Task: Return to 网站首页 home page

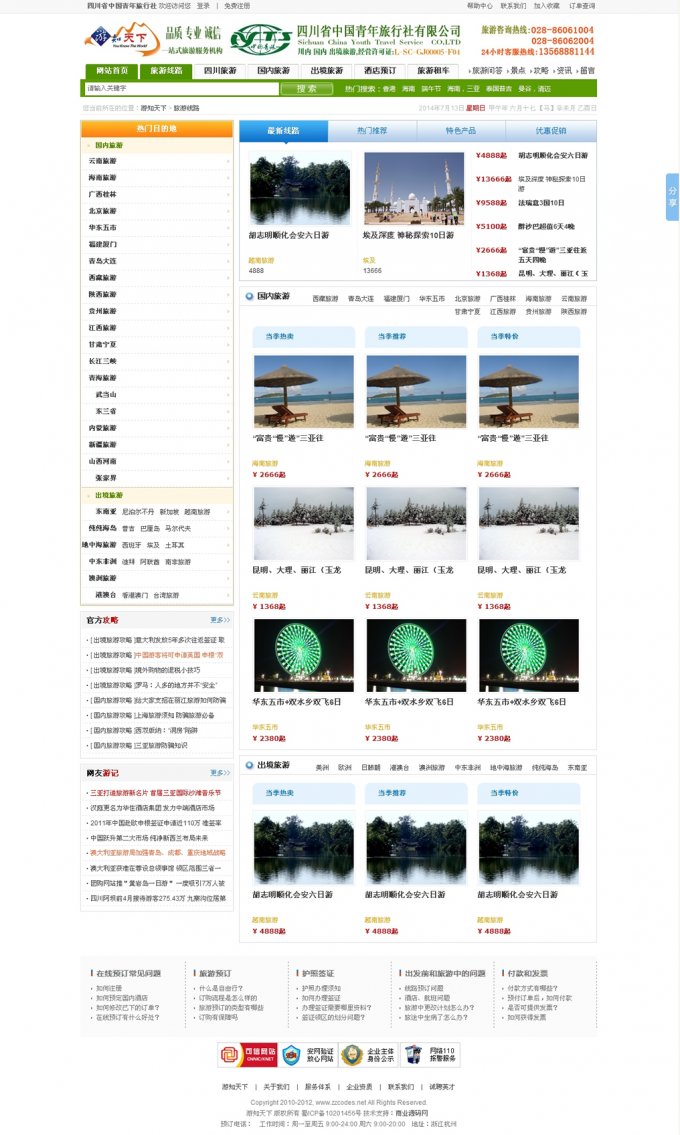Action: [x=112, y=71]
